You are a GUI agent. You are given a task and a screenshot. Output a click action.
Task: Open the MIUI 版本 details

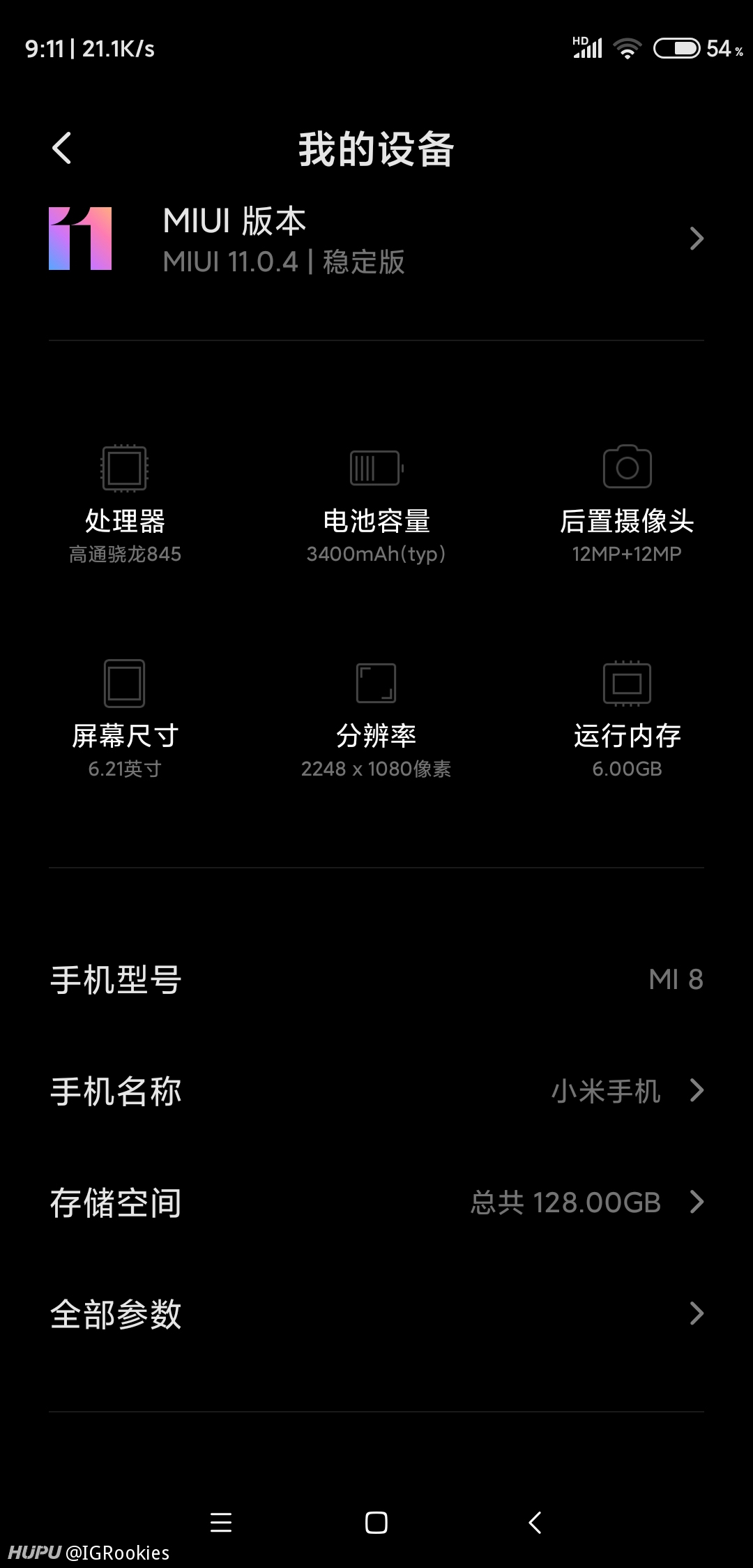(376, 239)
